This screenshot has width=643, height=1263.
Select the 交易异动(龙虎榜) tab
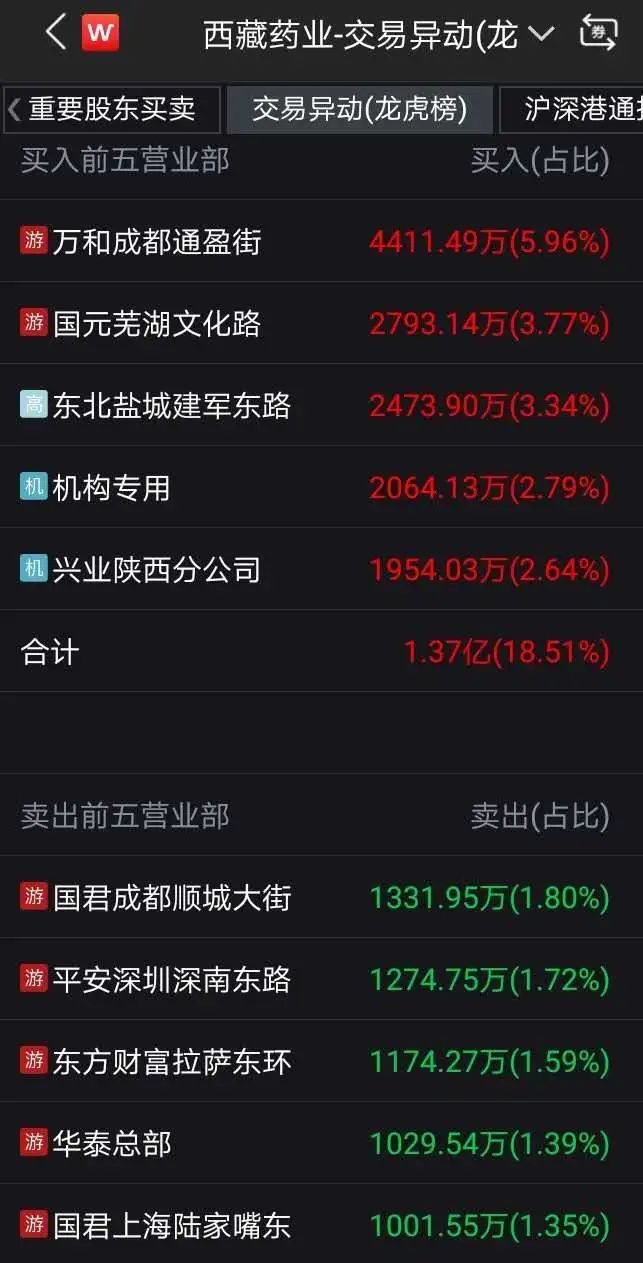360,109
